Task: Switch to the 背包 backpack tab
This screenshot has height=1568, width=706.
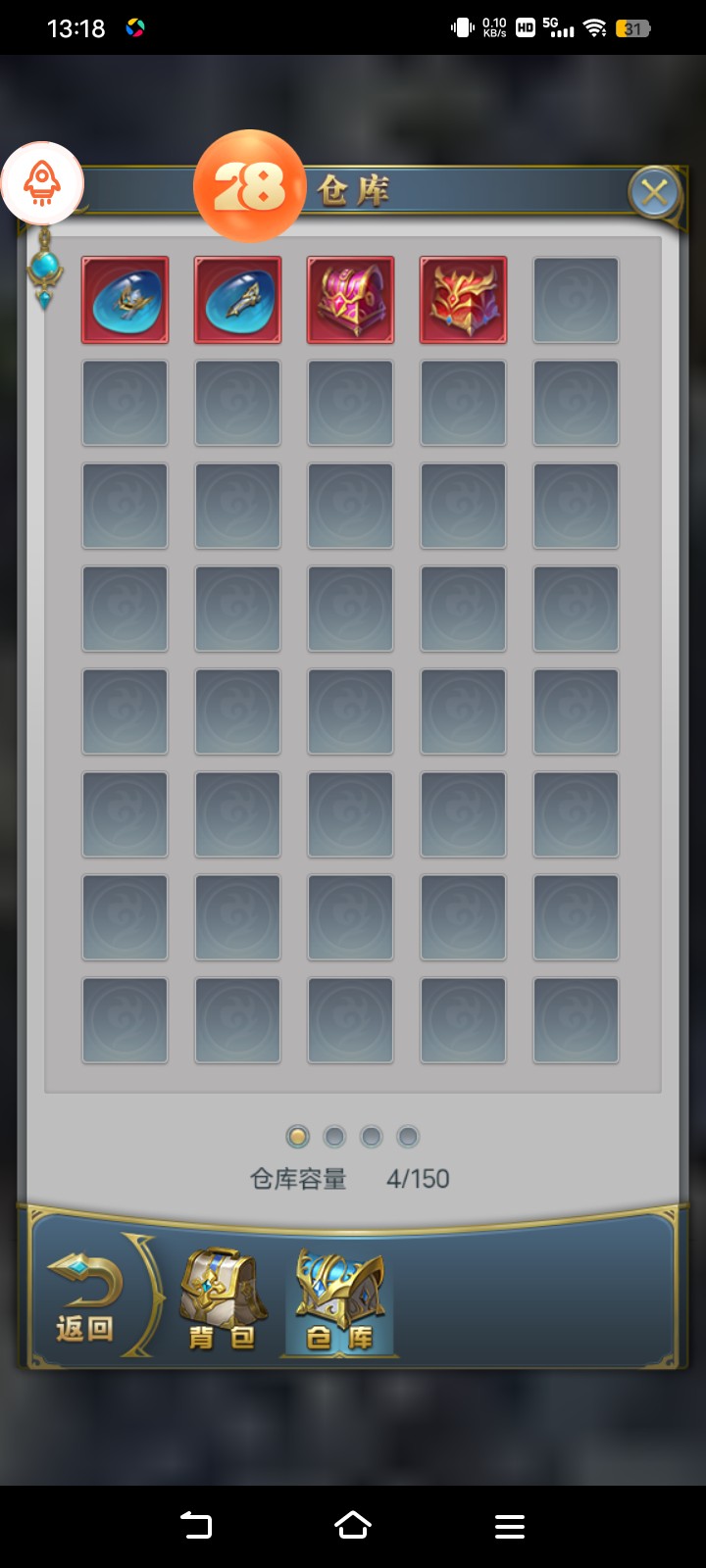Action: [223, 1298]
